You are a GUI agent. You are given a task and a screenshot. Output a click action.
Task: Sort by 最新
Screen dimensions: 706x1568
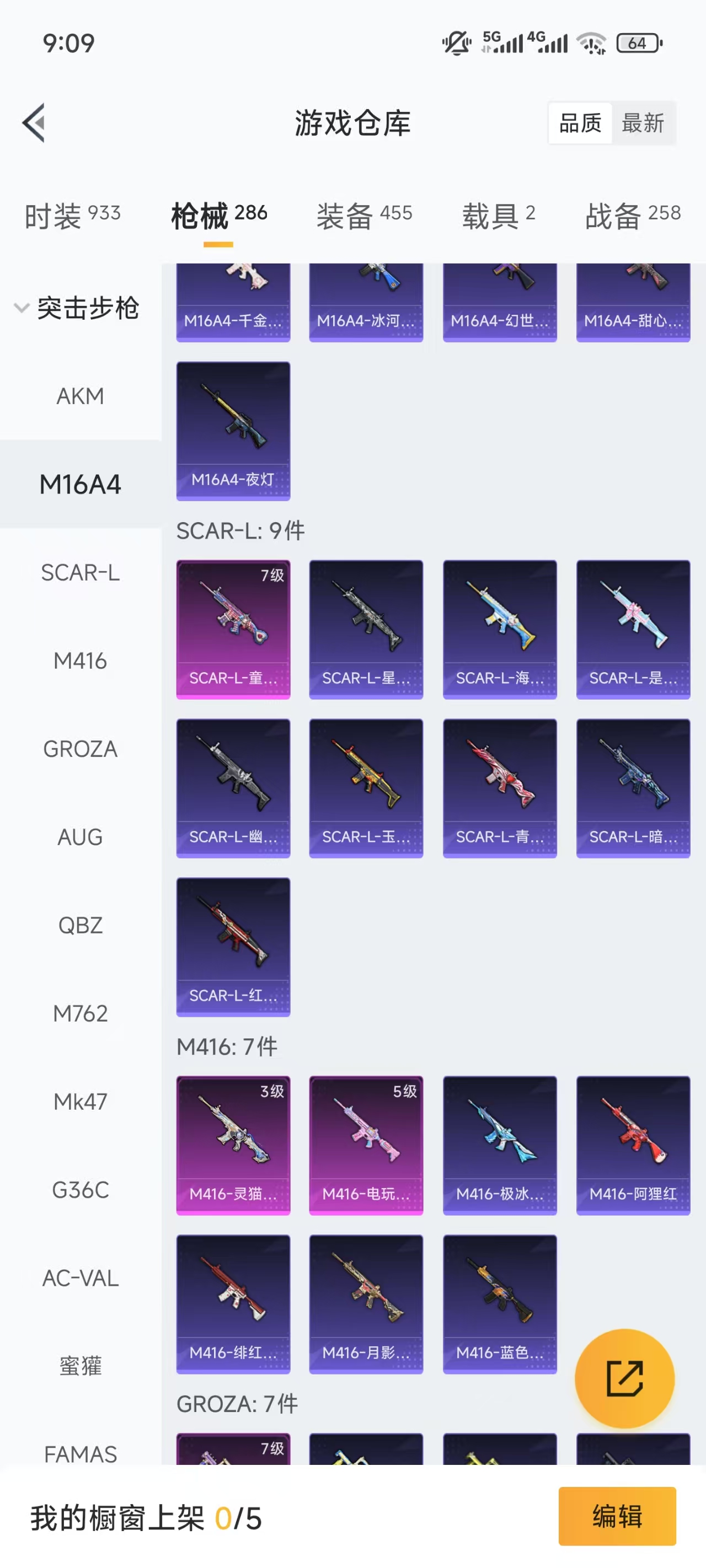[x=643, y=123]
